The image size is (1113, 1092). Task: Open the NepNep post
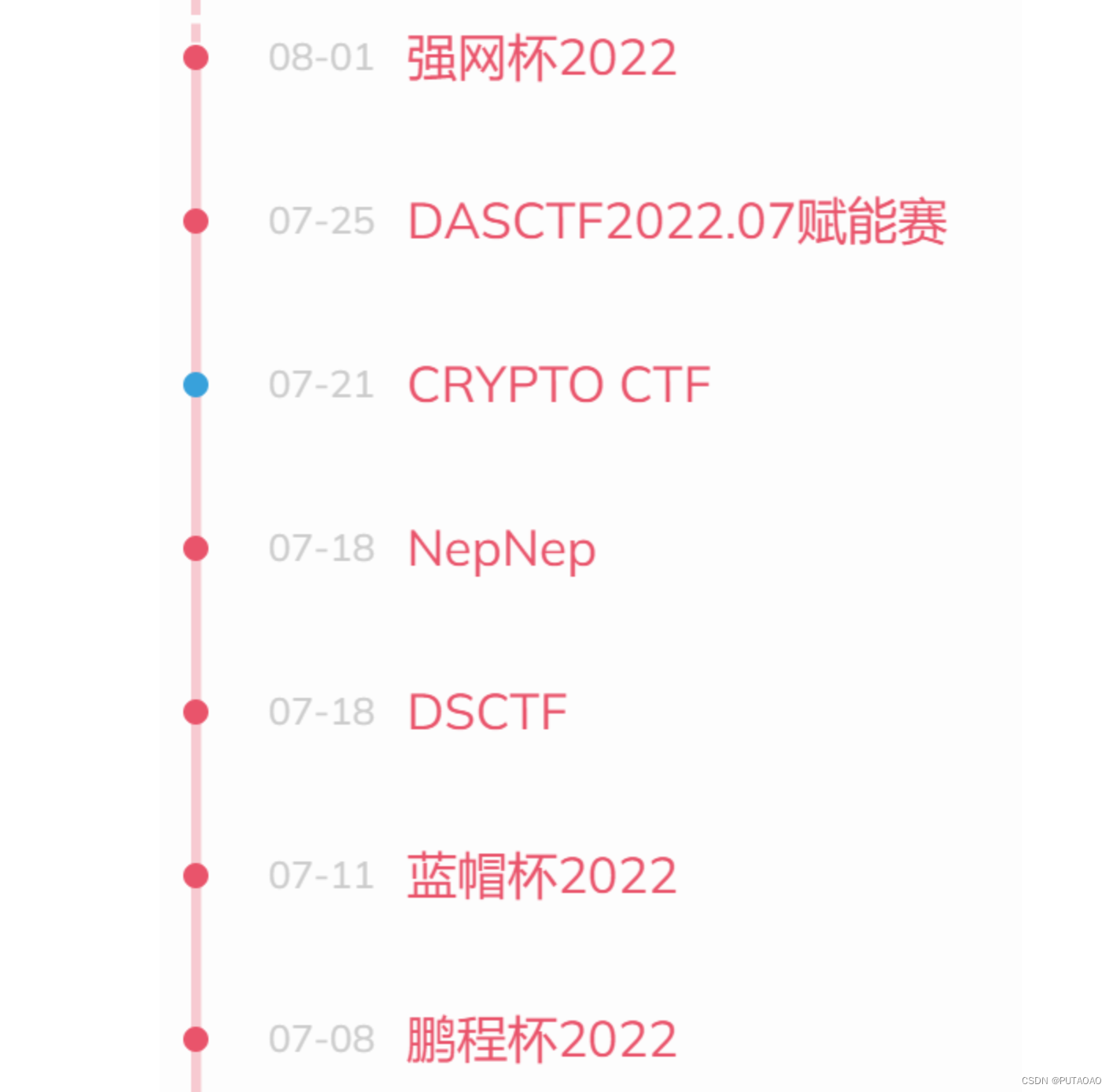[x=502, y=549]
